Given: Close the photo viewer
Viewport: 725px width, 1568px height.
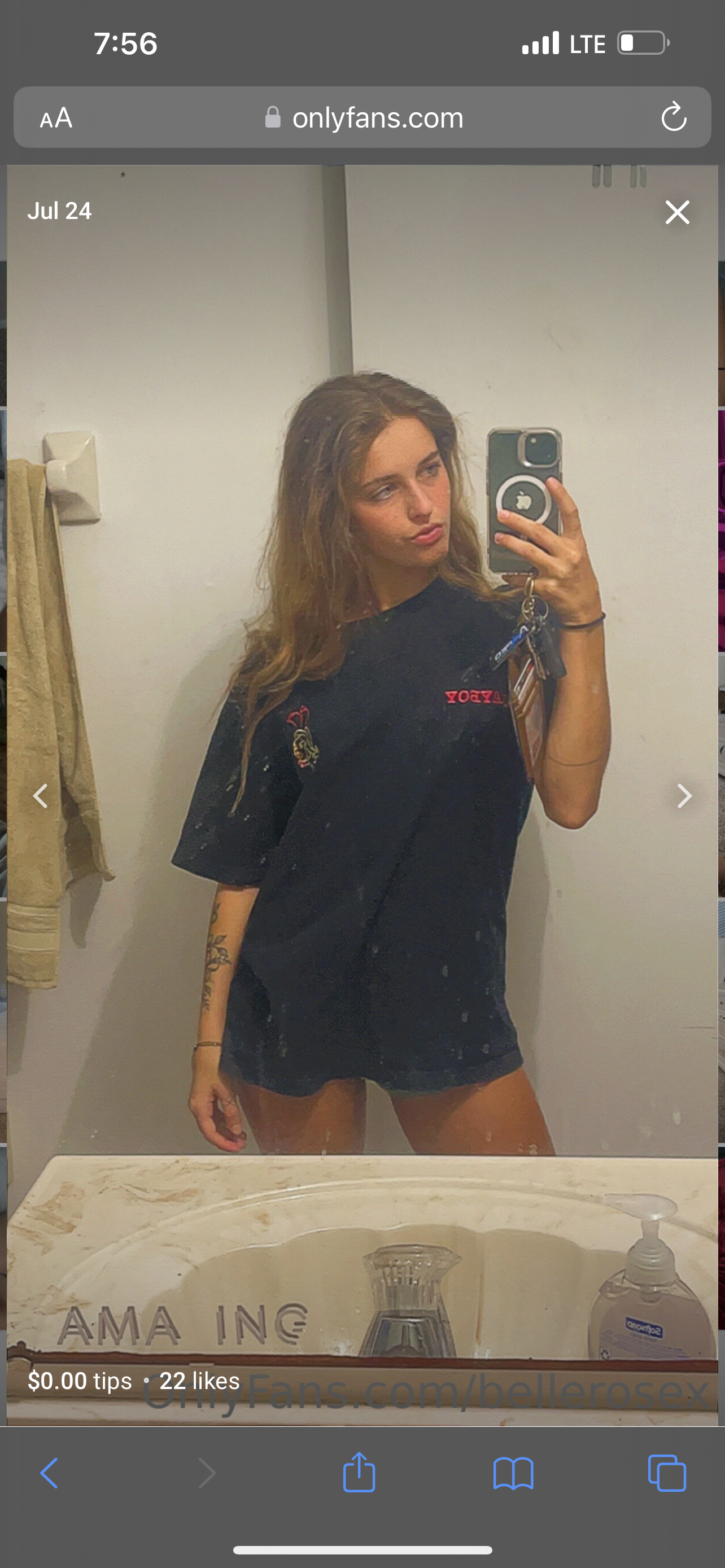Looking at the screenshot, I should 677,212.
